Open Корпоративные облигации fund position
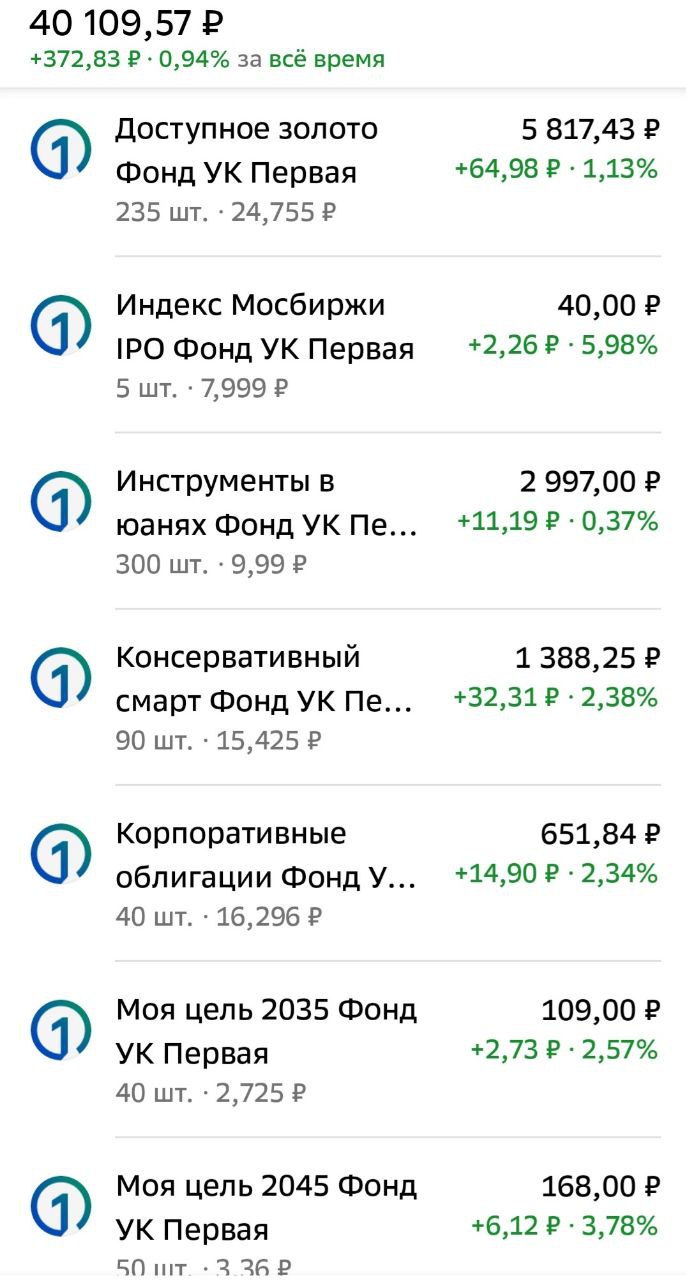The width and height of the screenshot is (686, 1280). click(x=343, y=873)
